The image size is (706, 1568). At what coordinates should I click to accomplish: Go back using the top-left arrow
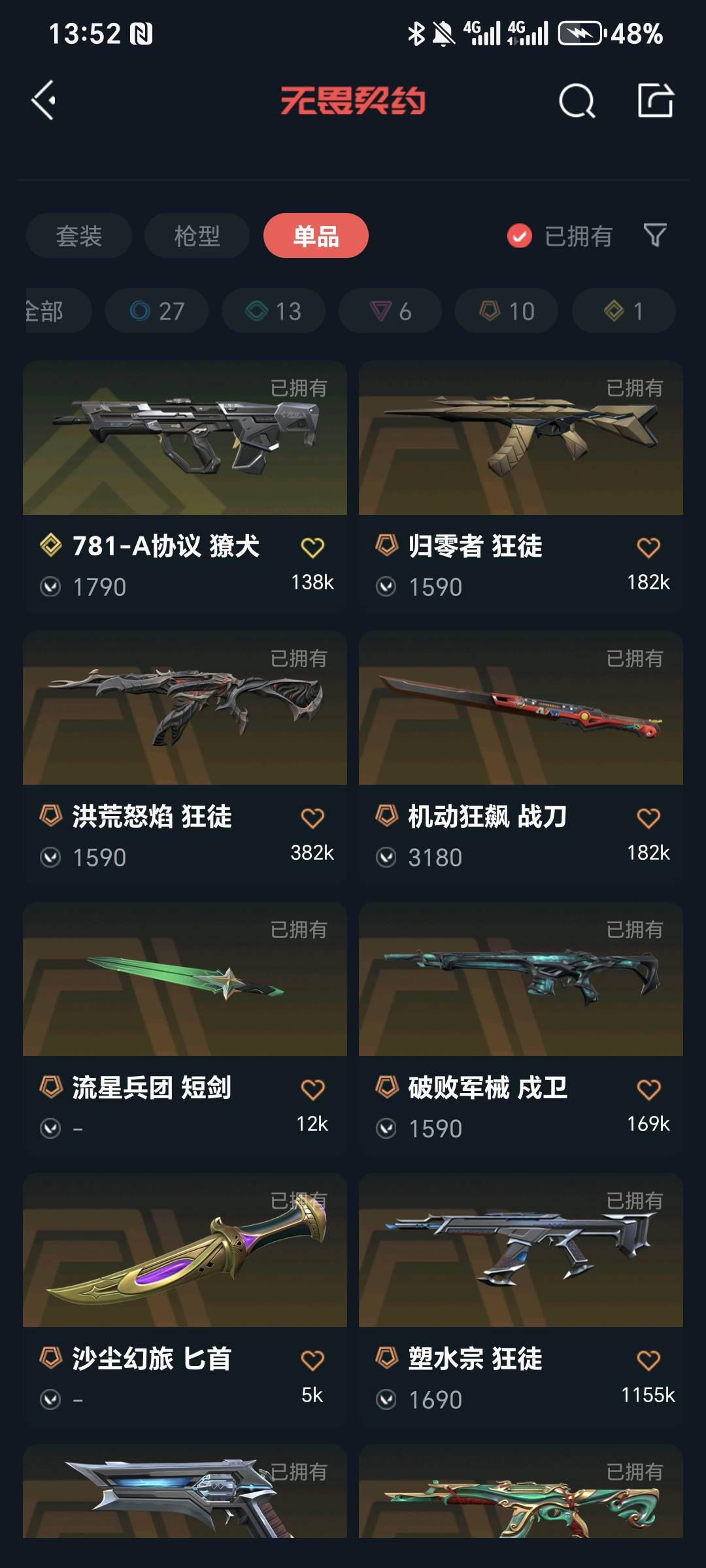click(x=44, y=101)
